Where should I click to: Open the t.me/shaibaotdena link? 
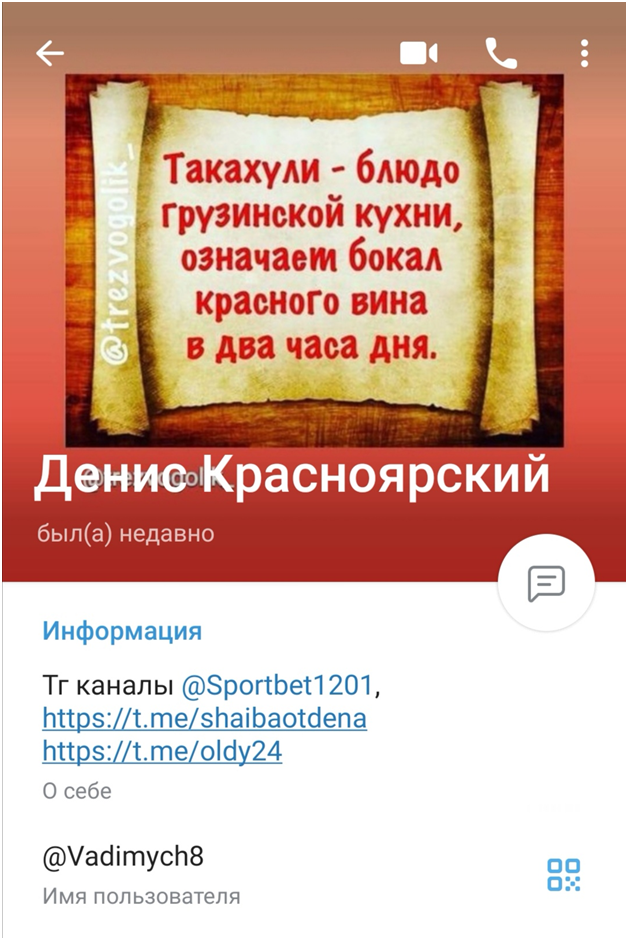point(204,718)
